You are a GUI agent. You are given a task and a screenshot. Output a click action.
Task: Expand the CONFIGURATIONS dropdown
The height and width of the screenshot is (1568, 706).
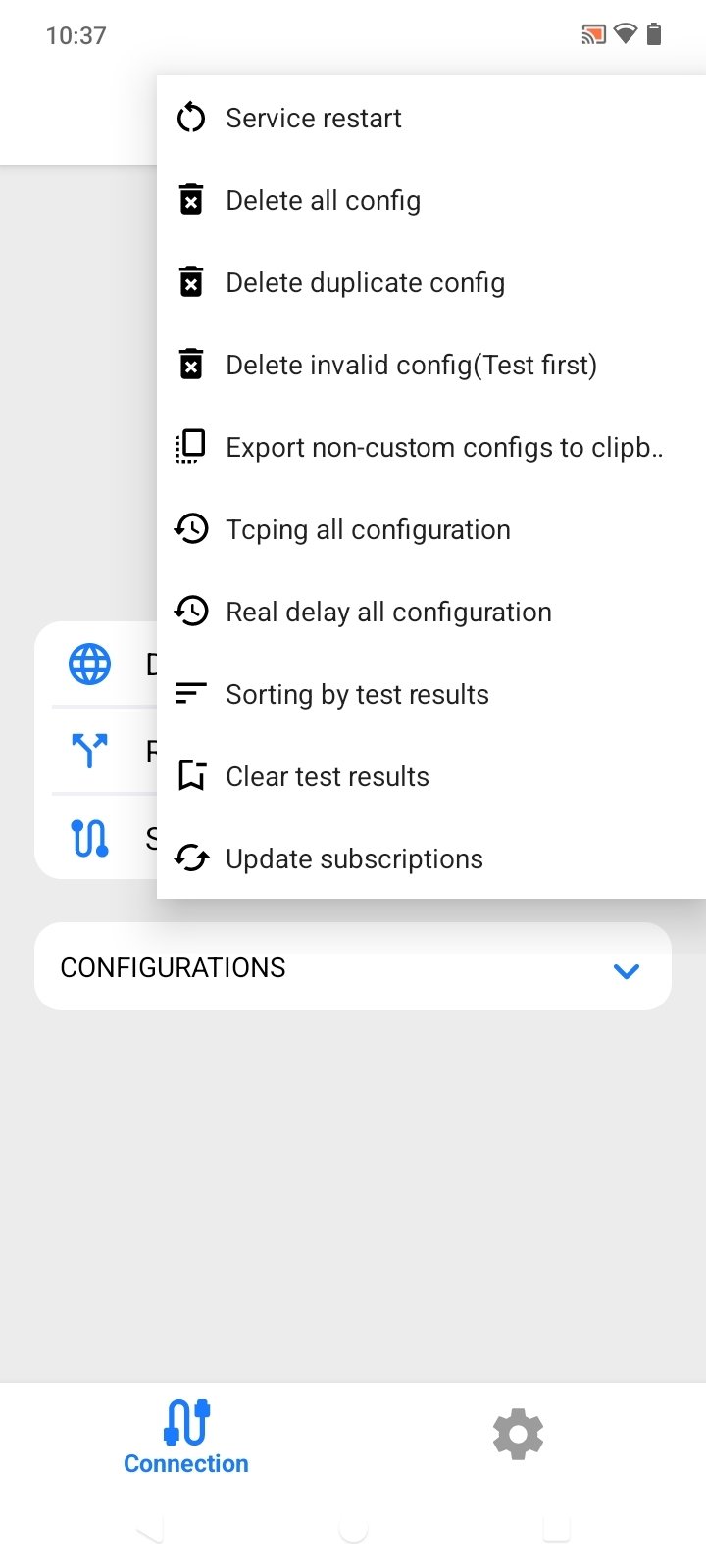point(626,970)
